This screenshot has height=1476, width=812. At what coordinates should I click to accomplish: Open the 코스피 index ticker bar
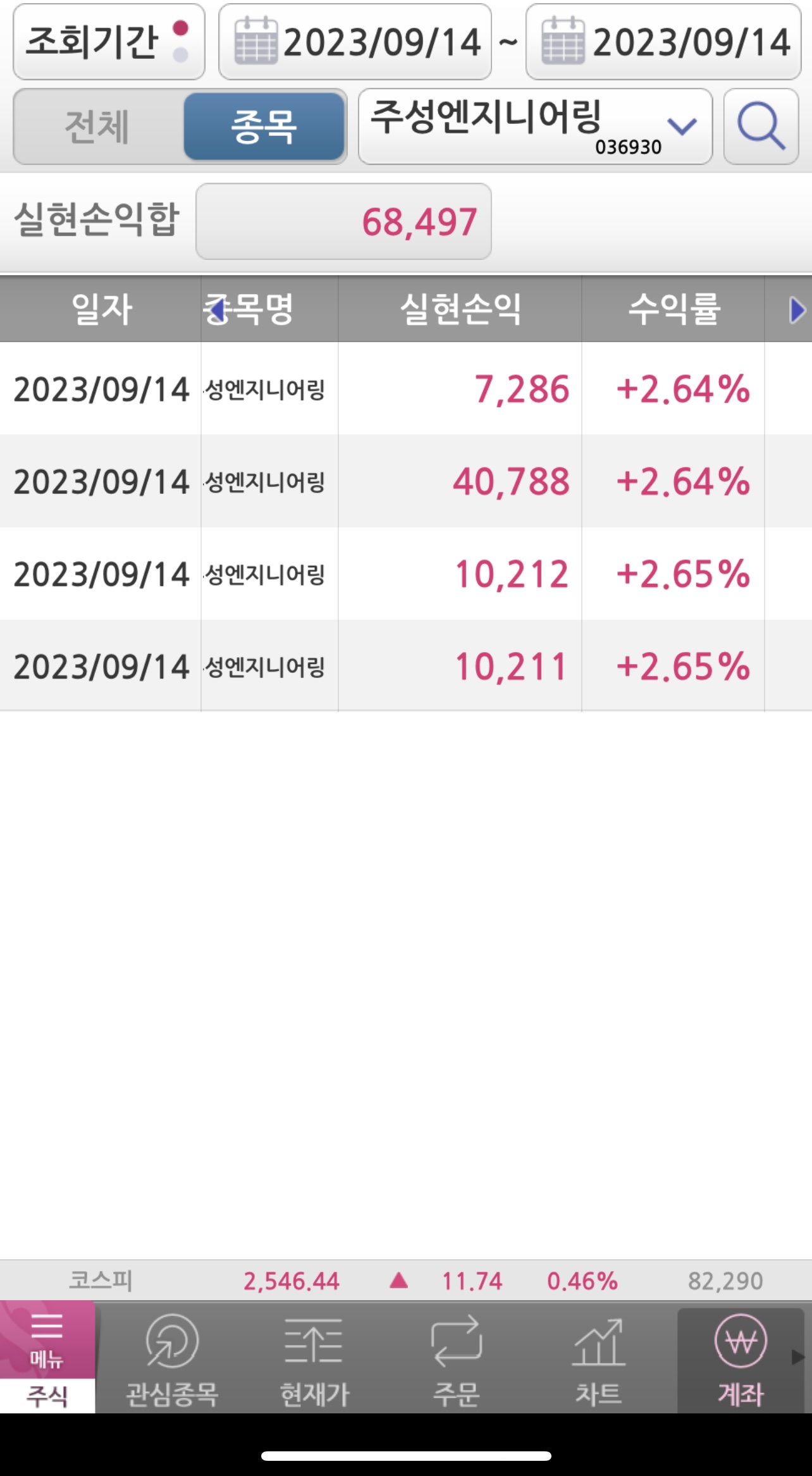click(406, 1281)
